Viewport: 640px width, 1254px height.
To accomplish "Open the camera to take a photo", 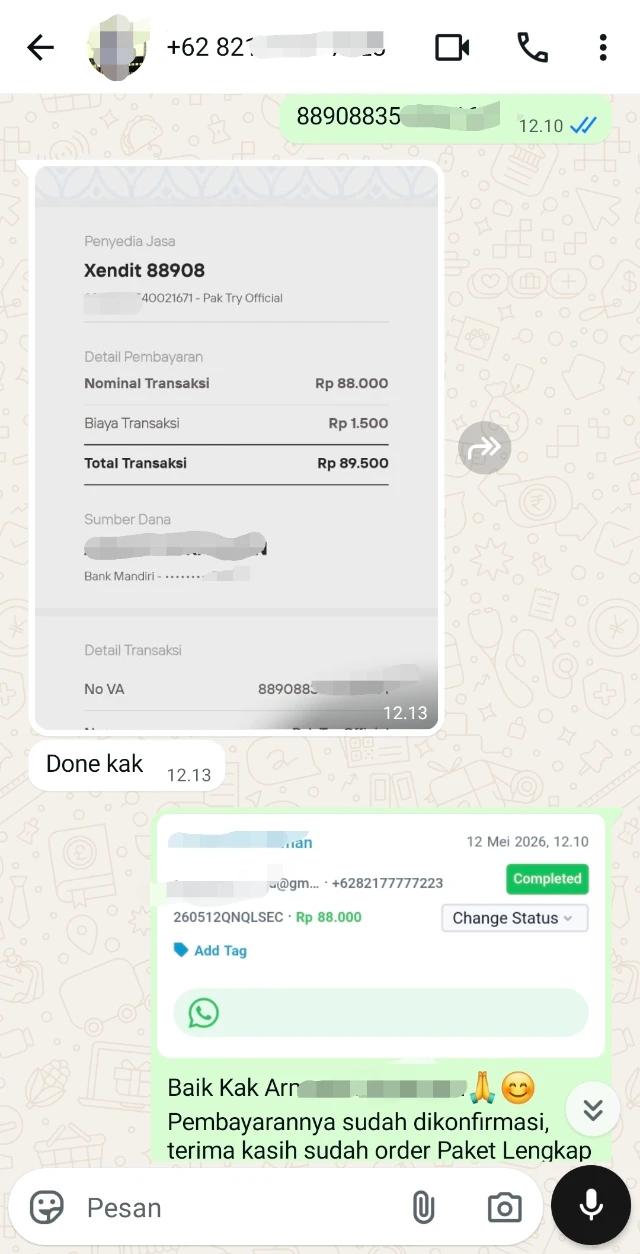I will (x=504, y=1208).
